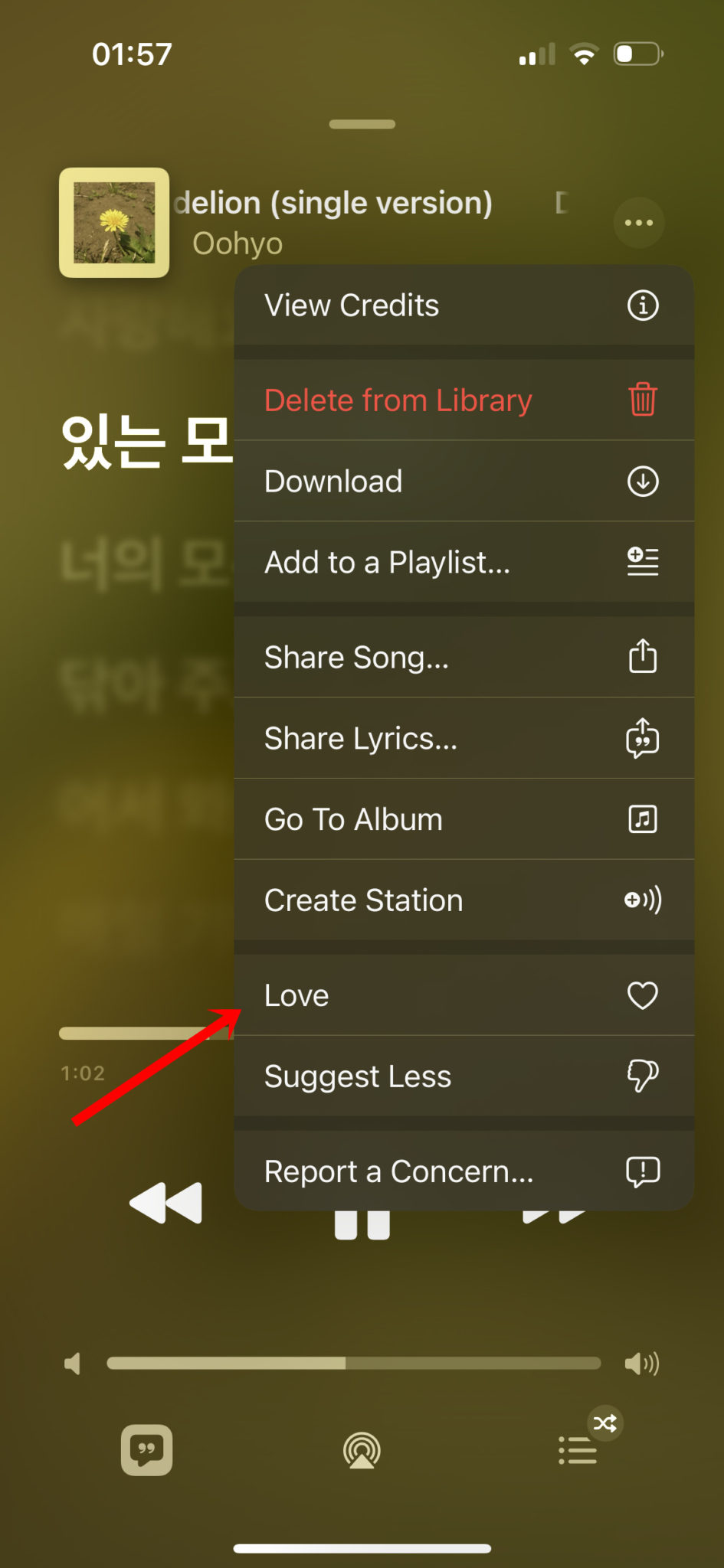Choose Add to a Playlist
Screen dimensions: 724x1568
click(x=464, y=563)
